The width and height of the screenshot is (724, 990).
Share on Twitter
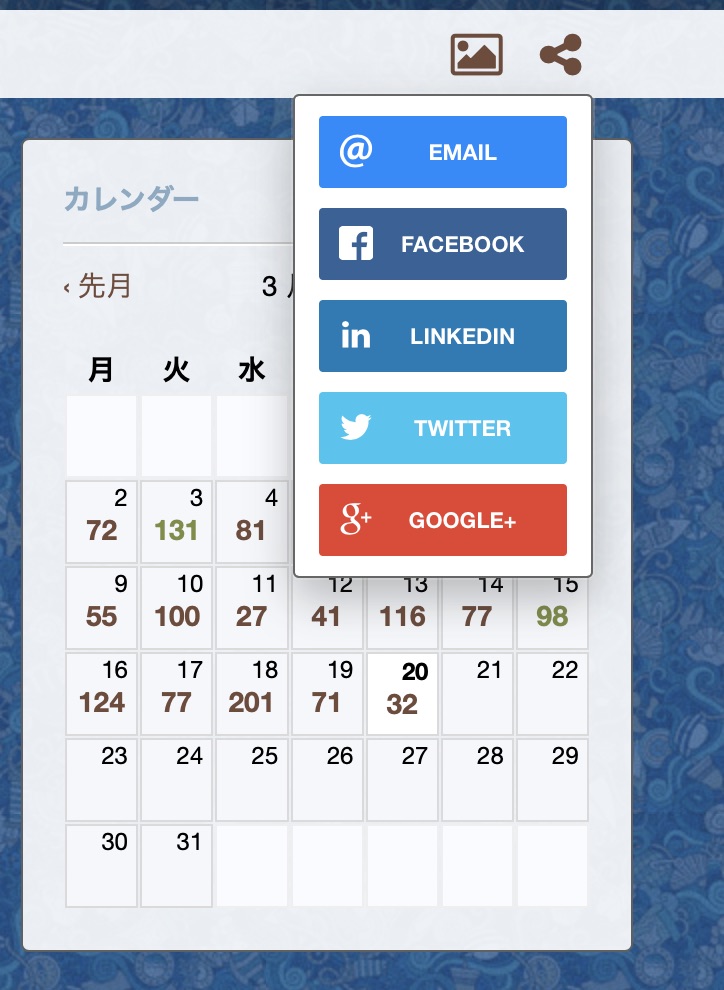(442, 428)
